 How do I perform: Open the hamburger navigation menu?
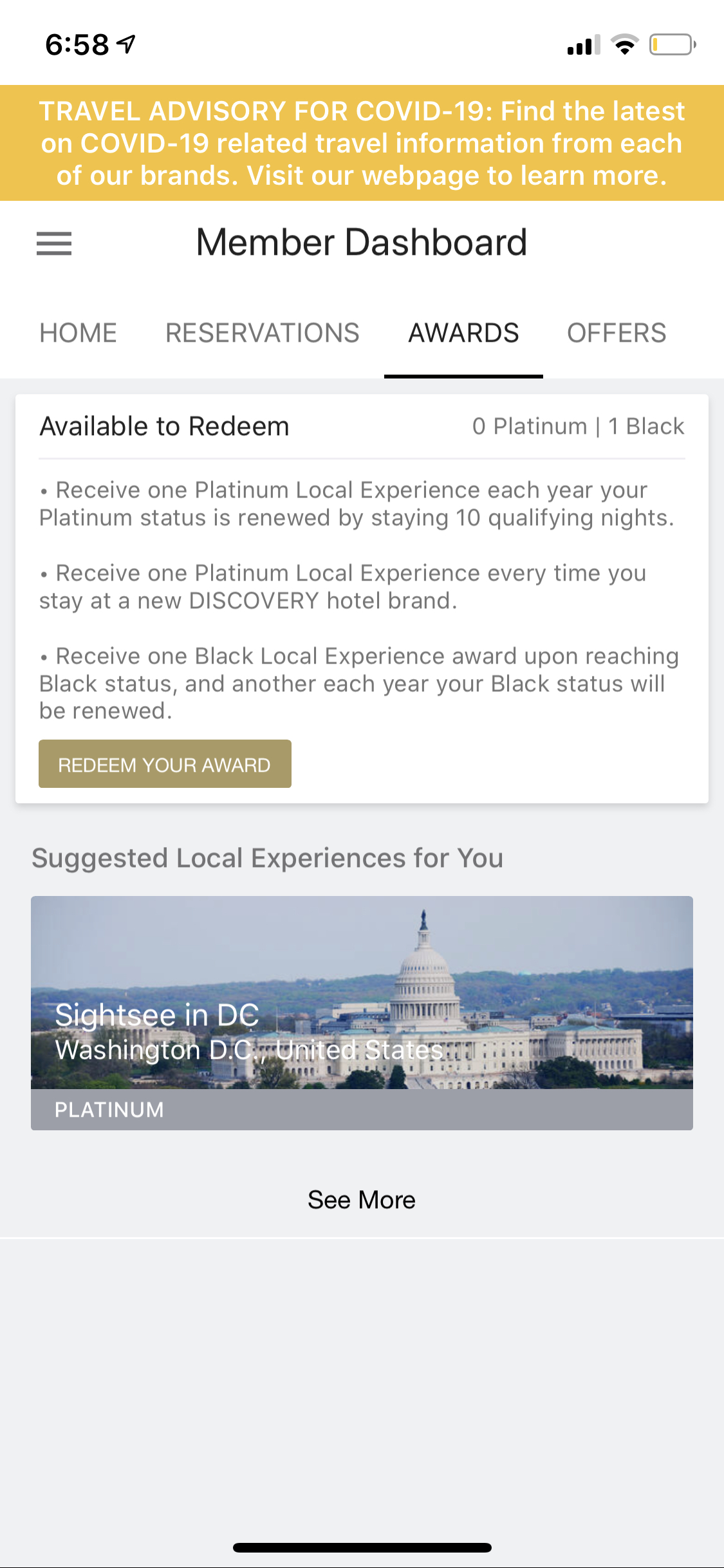[54, 243]
